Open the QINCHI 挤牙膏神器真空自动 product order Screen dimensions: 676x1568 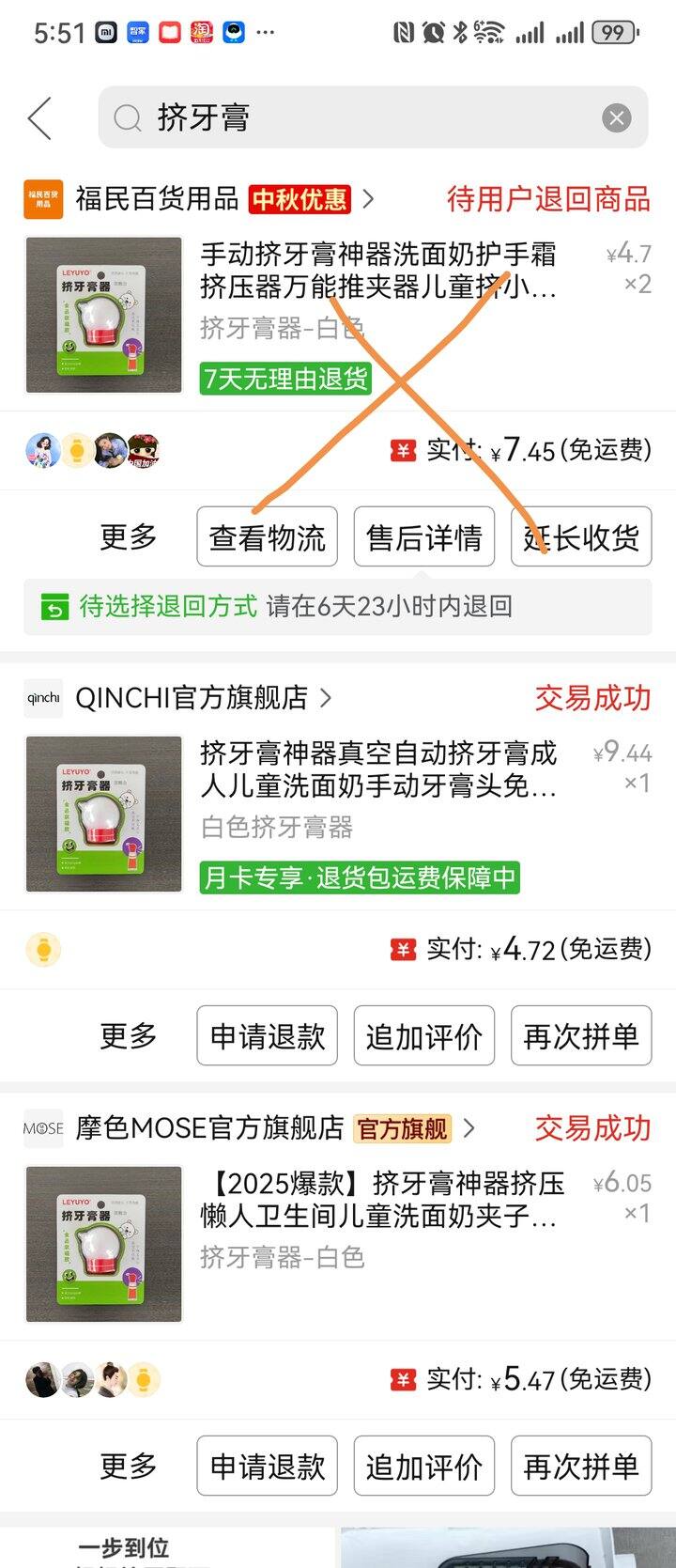(x=377, y=768)
